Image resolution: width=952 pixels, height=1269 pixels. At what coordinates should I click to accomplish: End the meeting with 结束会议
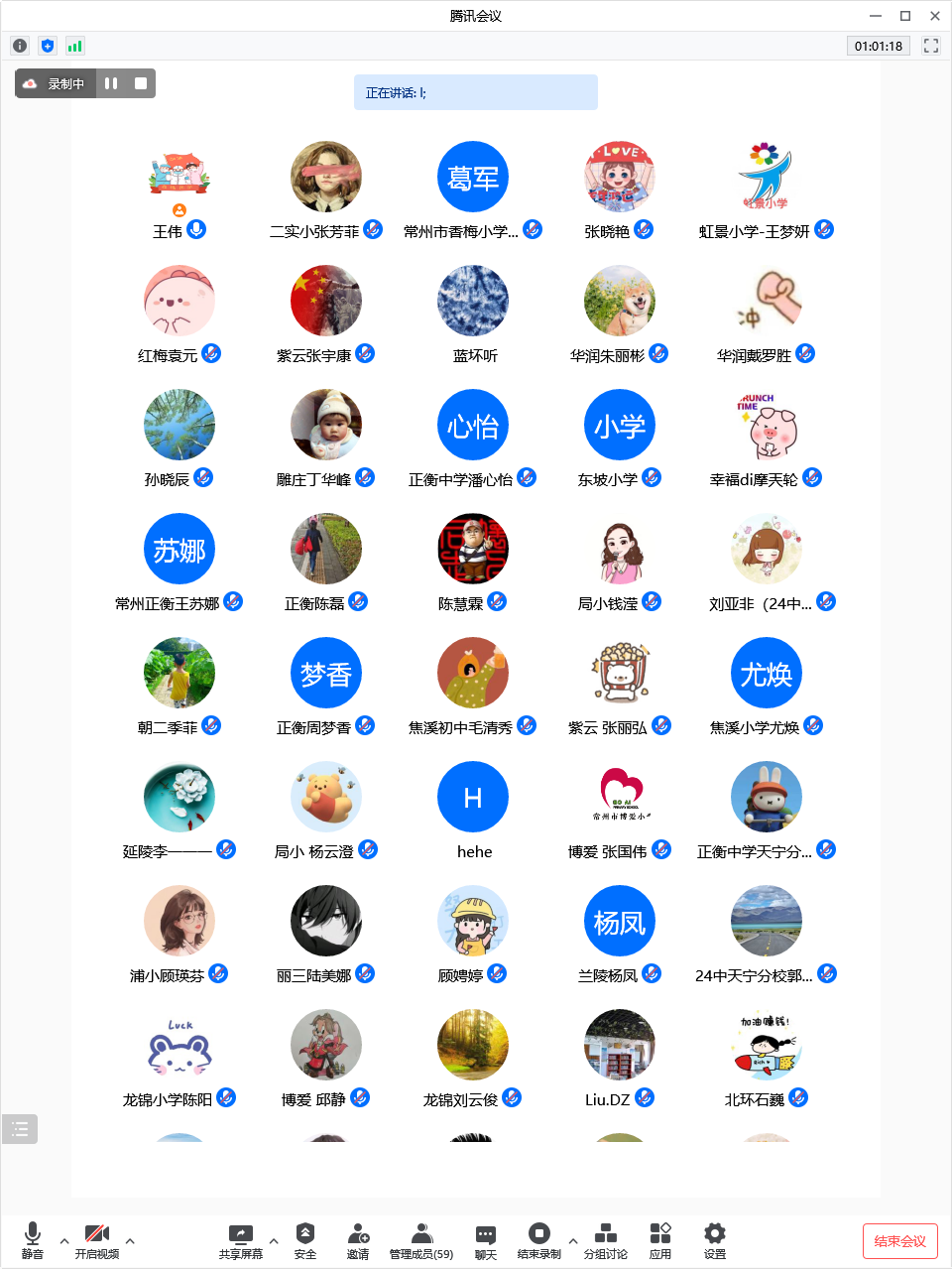899,1241
